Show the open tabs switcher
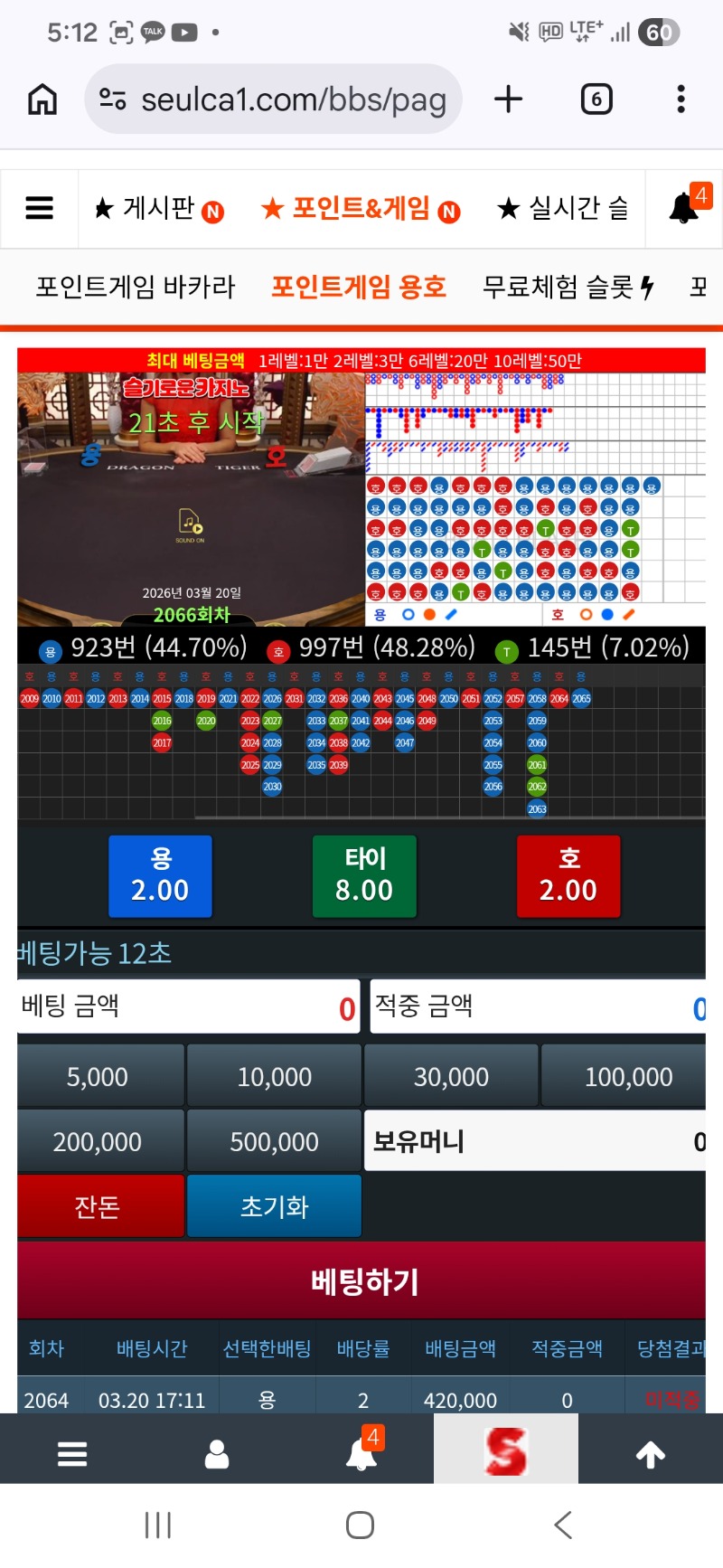The width and height of the screenshot is (723, 1568). (596, 99)
